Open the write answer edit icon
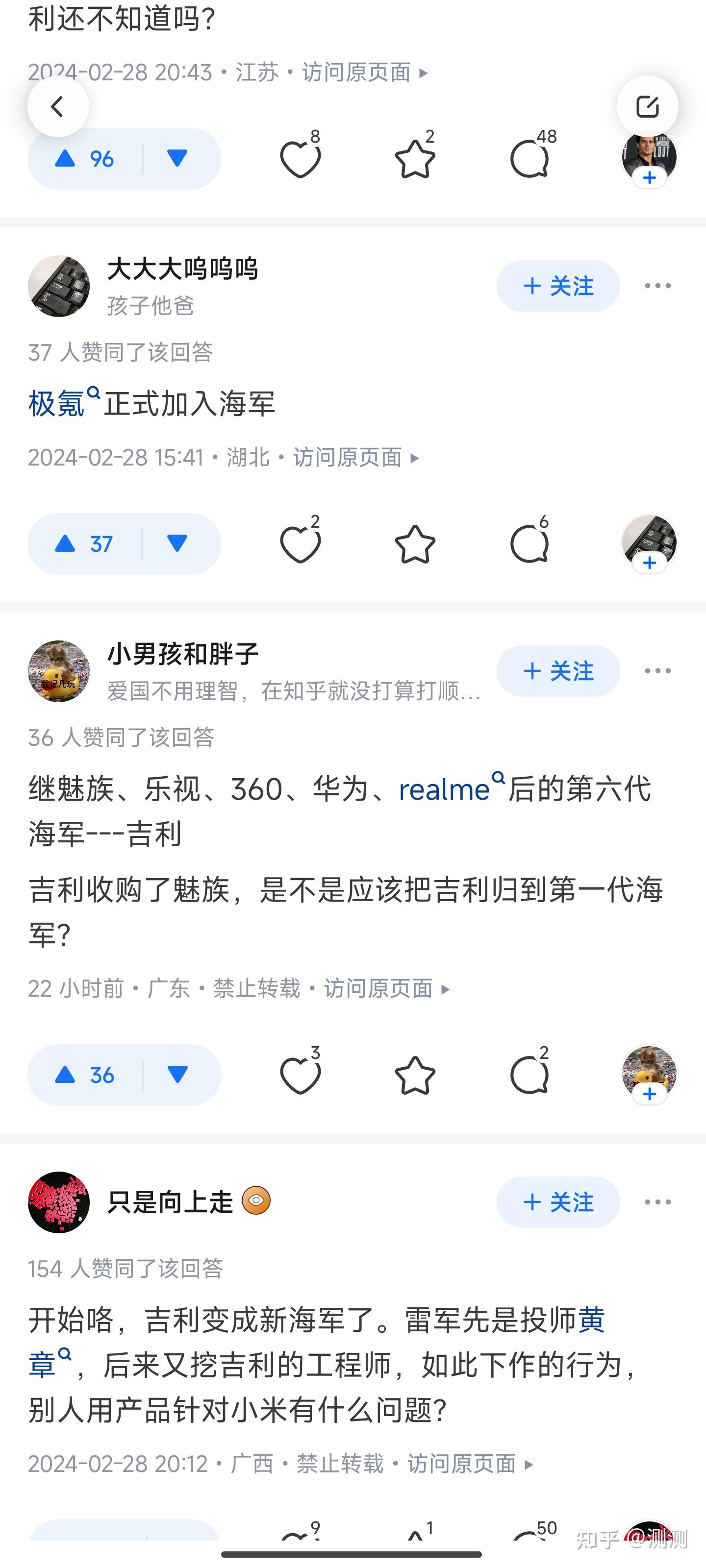706x1568 pixels. (647, 107)
